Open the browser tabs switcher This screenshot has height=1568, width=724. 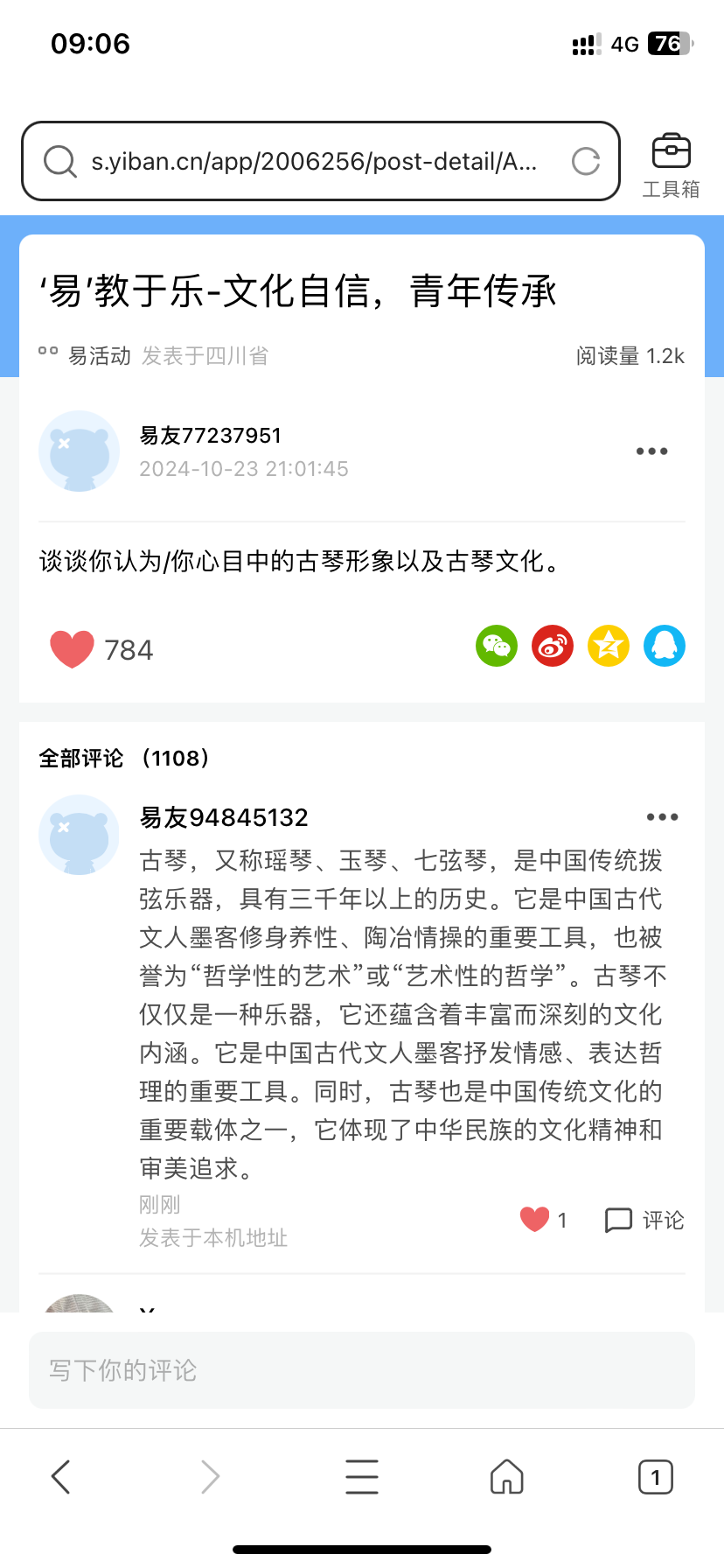pyautogui.click(x=656, y=1477)
